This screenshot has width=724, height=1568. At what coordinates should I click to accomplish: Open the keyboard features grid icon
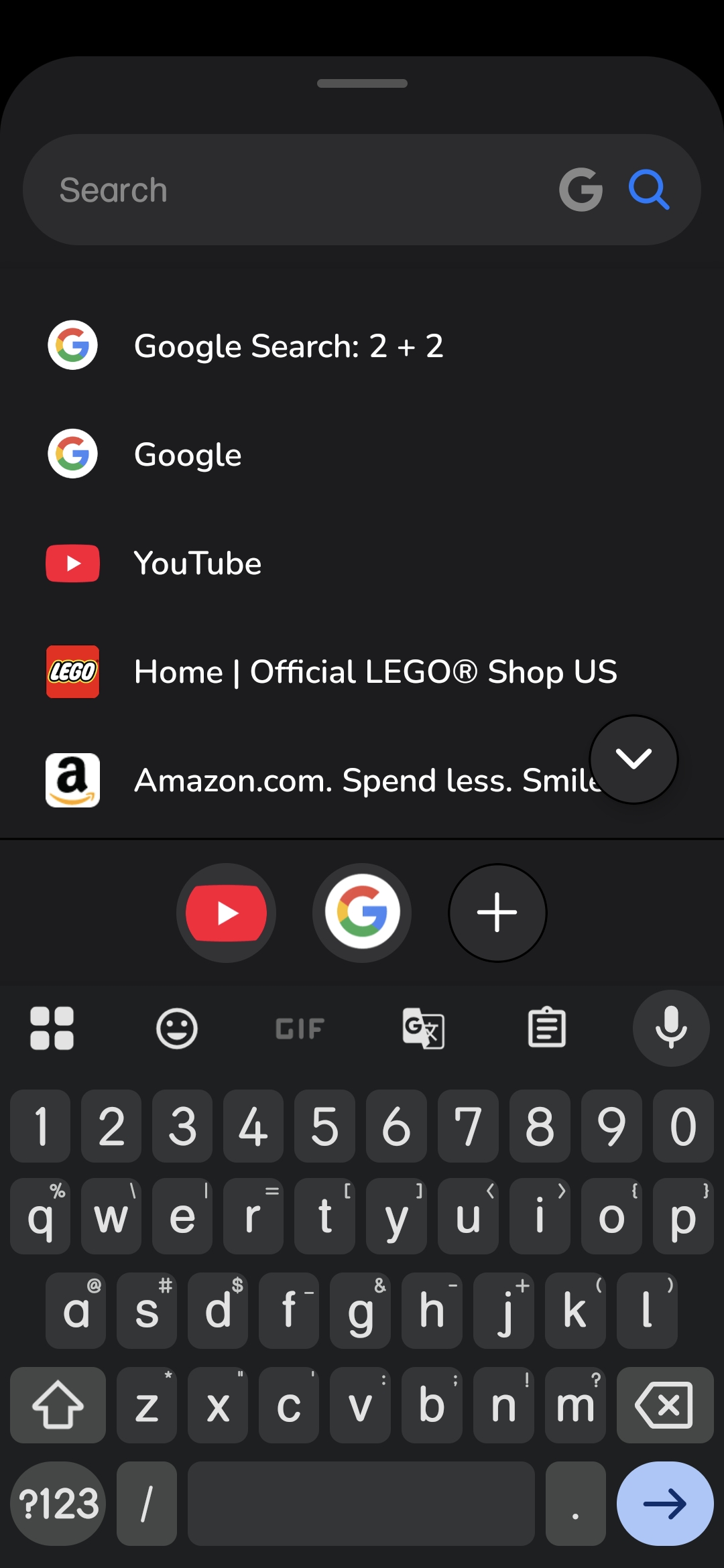click(52, 1029)
